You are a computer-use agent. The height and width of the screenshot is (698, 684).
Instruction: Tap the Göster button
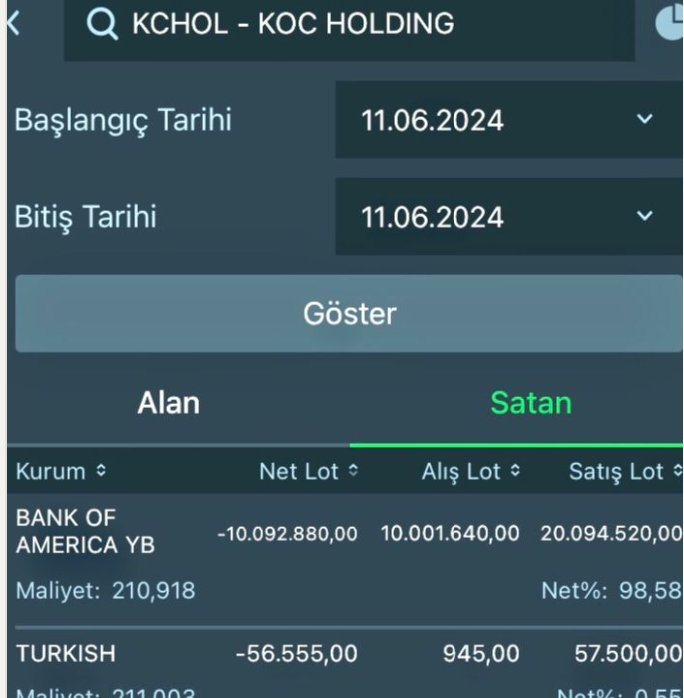coord(349,314)
